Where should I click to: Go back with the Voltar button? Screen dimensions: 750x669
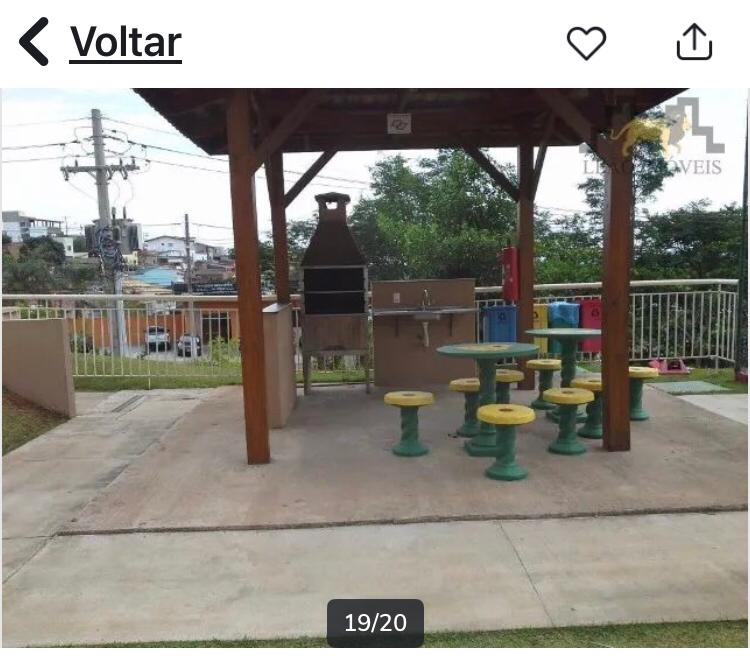[x=100, y=42]
